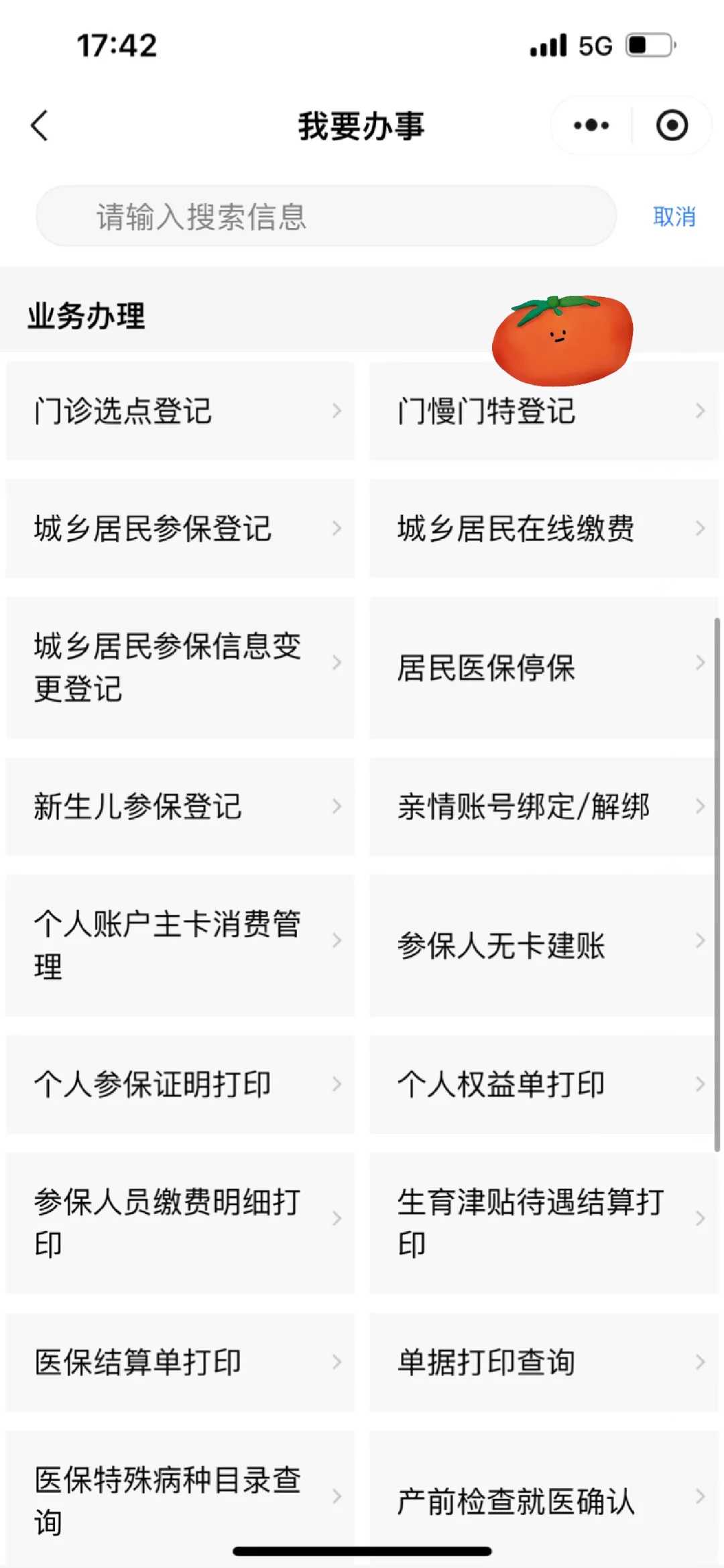The width and height of the screenshot is (724, 1568).
Task: Select 参保人无卡建账
Action: pos(543,945)
